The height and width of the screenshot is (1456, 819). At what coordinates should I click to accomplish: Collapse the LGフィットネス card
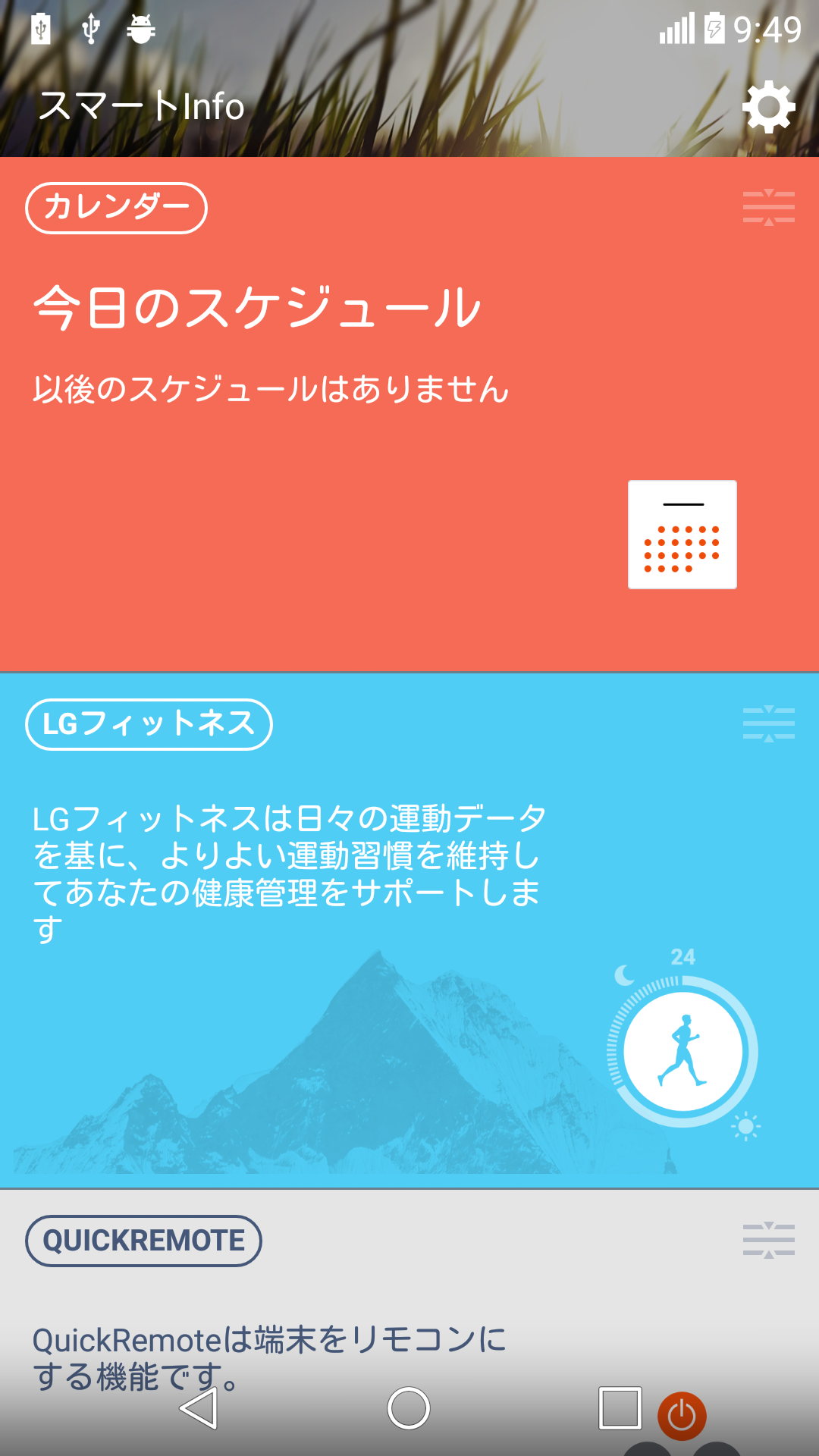click(768, 723)
